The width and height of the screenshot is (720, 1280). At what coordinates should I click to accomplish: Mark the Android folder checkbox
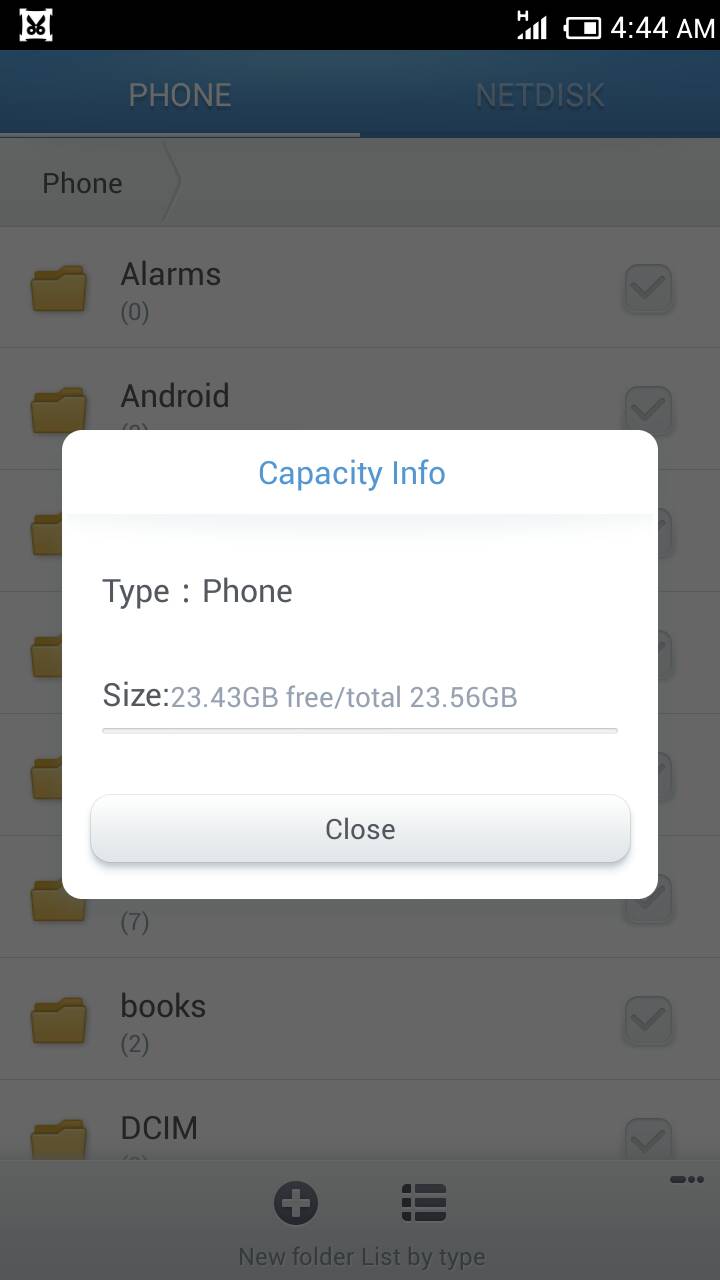(x=648, y=409)
